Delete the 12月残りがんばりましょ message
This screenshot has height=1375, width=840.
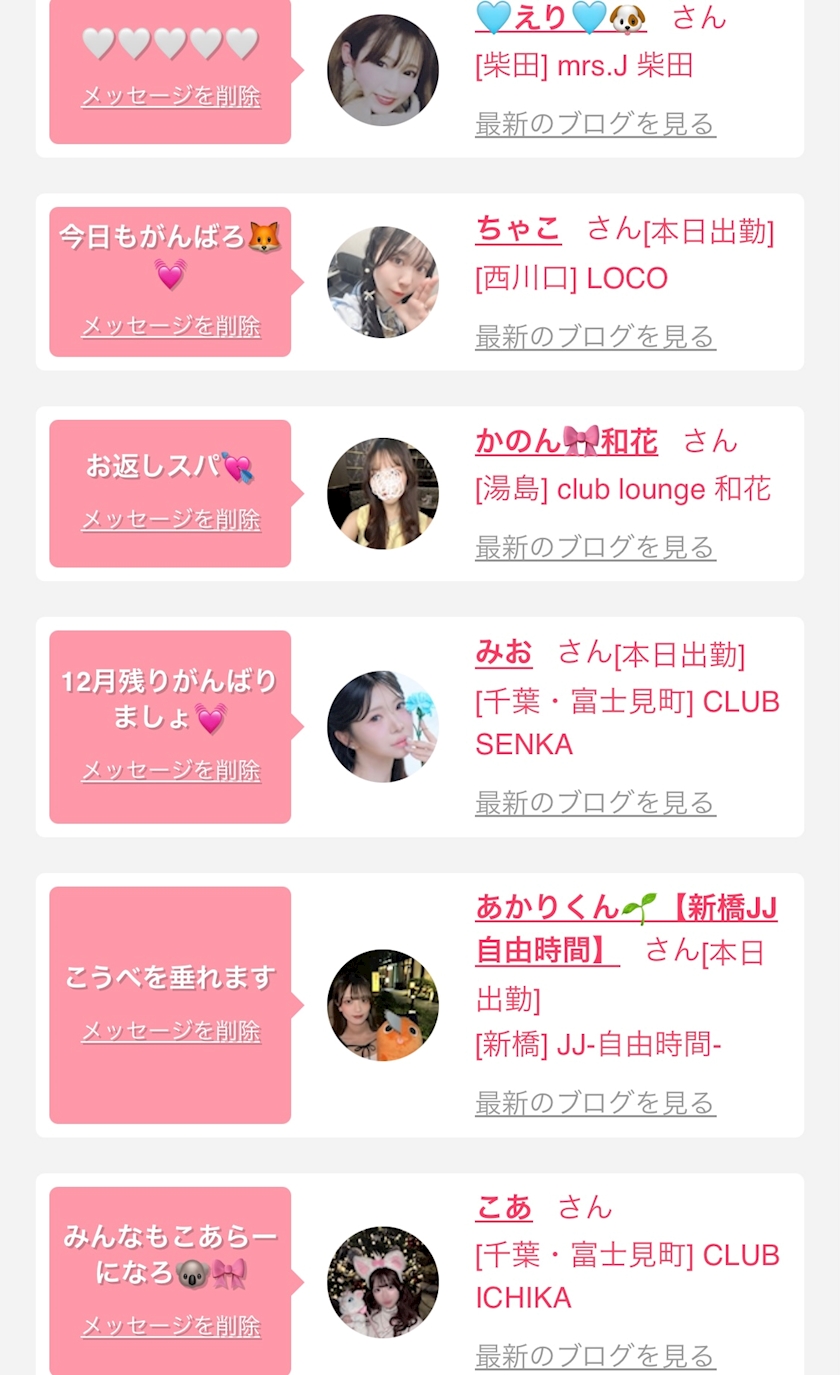pos(171,771)
